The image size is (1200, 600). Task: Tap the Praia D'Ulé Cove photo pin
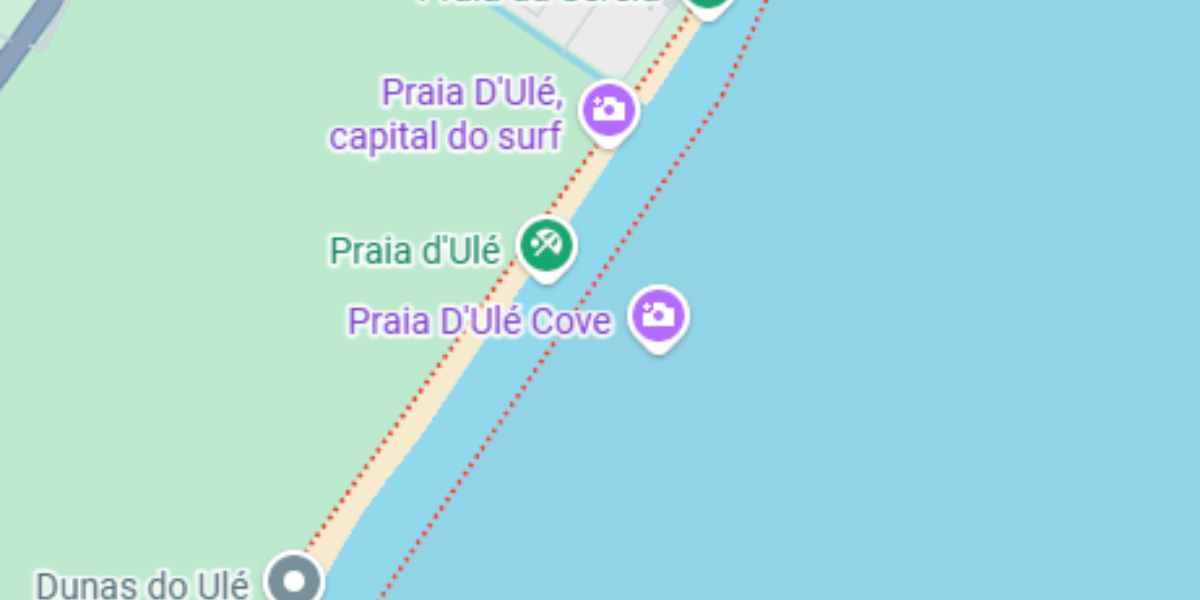click(x=657, y=316)
